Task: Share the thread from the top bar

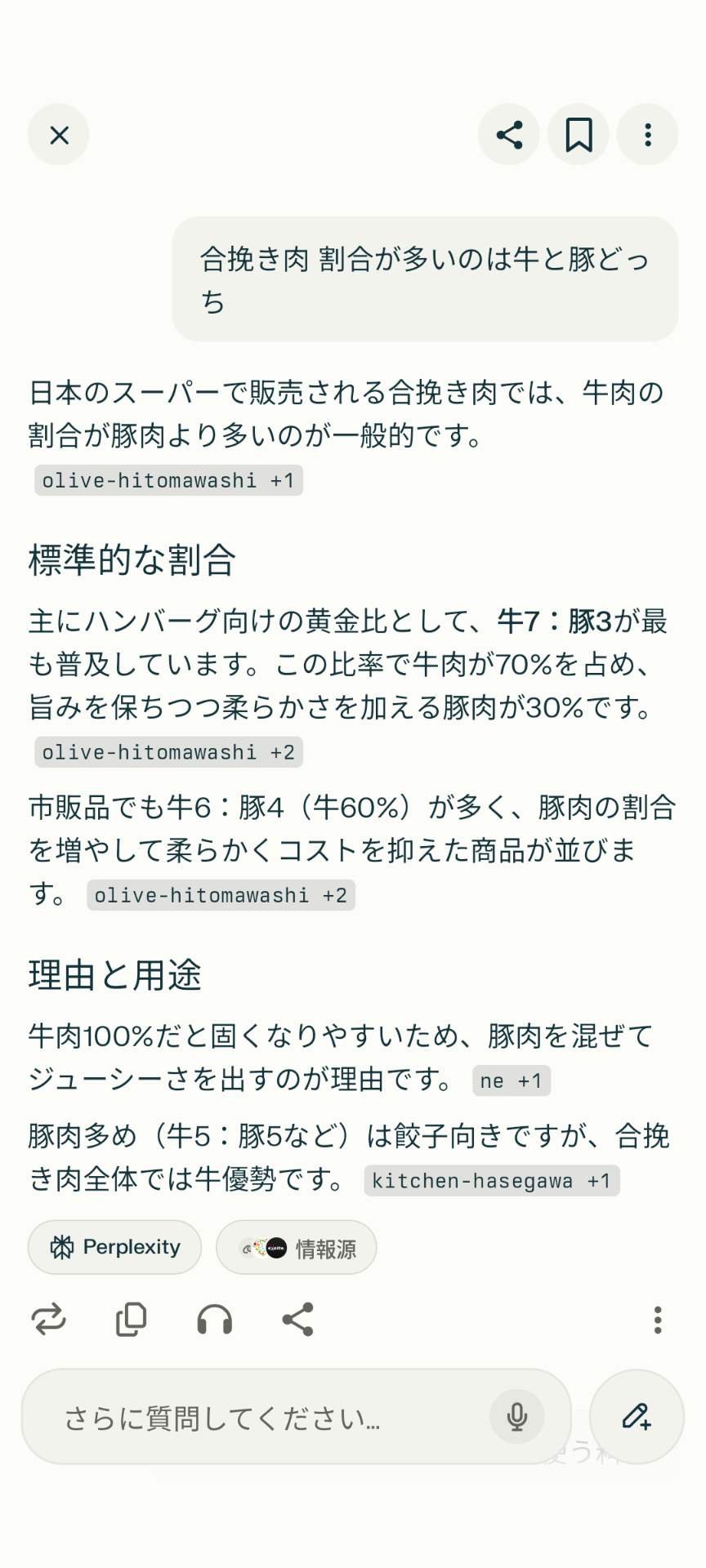Action: [509, 135]
